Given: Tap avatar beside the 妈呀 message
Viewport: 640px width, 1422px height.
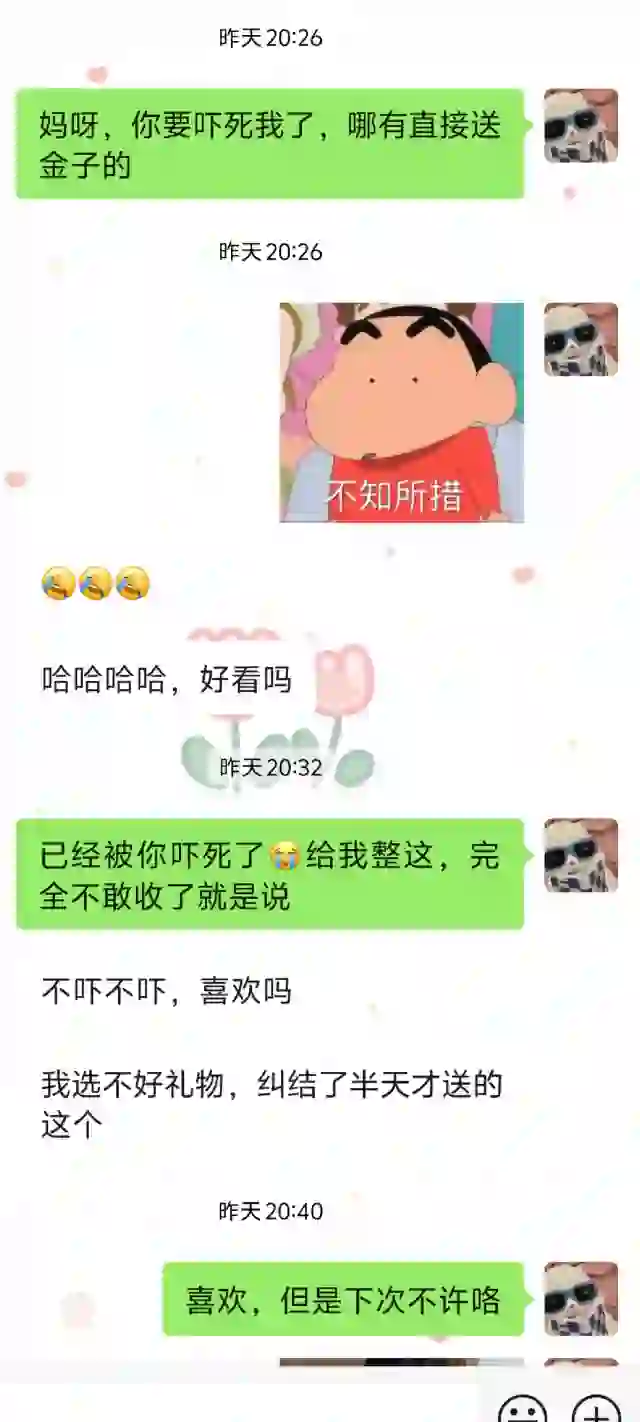Looking at the screenshot, I should 580,126.
